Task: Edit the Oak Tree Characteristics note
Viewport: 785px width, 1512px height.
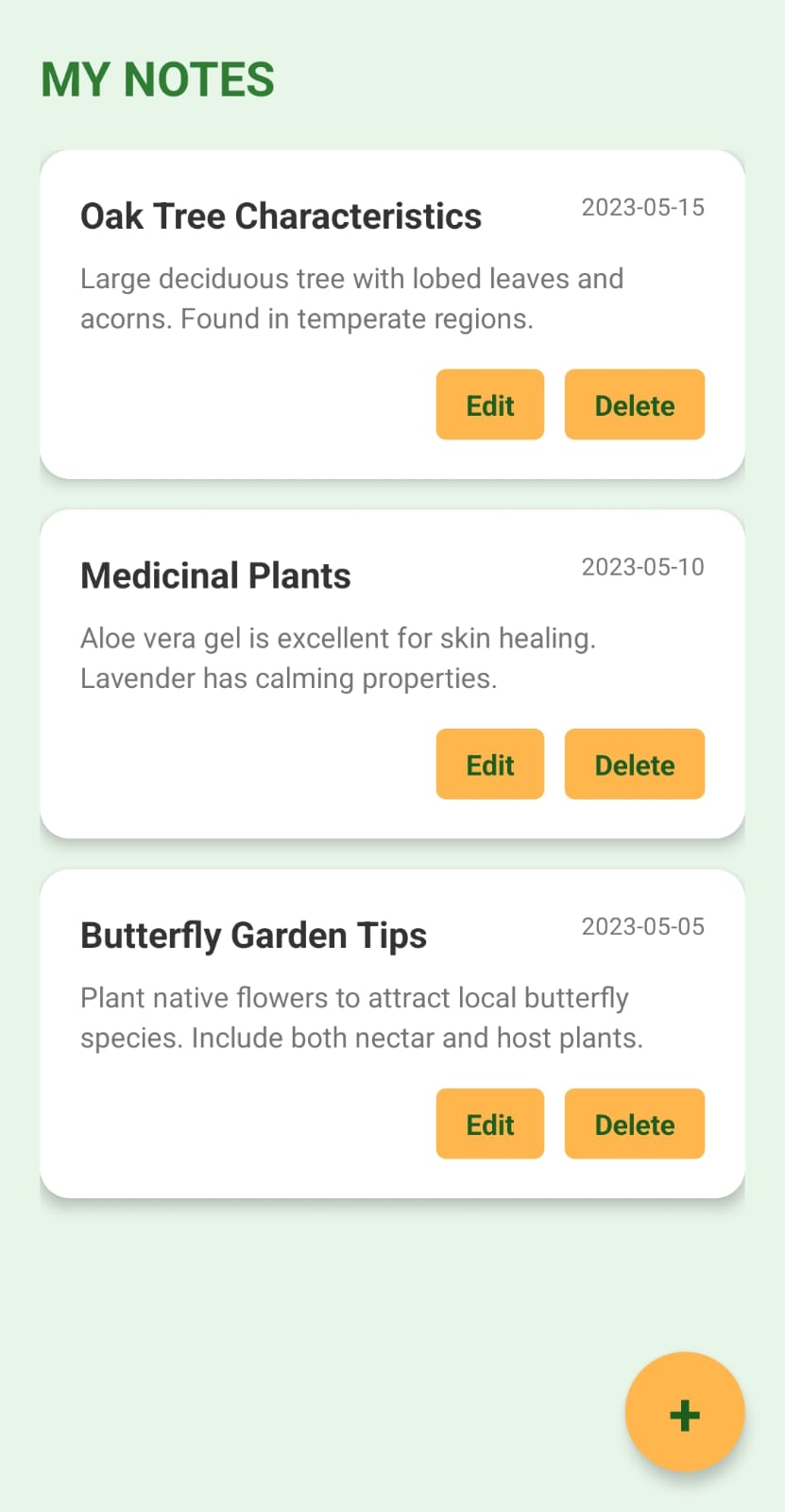Action: point(489,404)
